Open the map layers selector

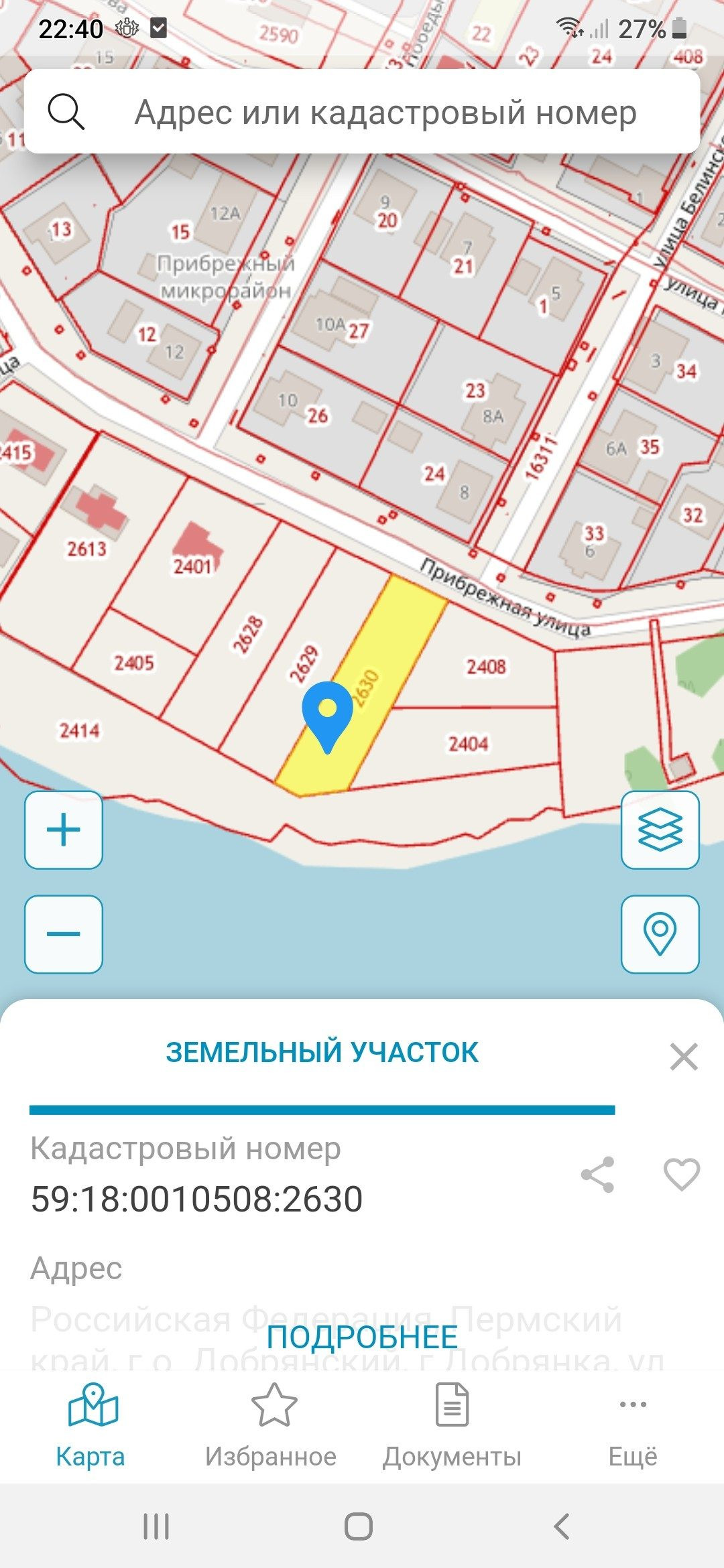tap(660, 830)
